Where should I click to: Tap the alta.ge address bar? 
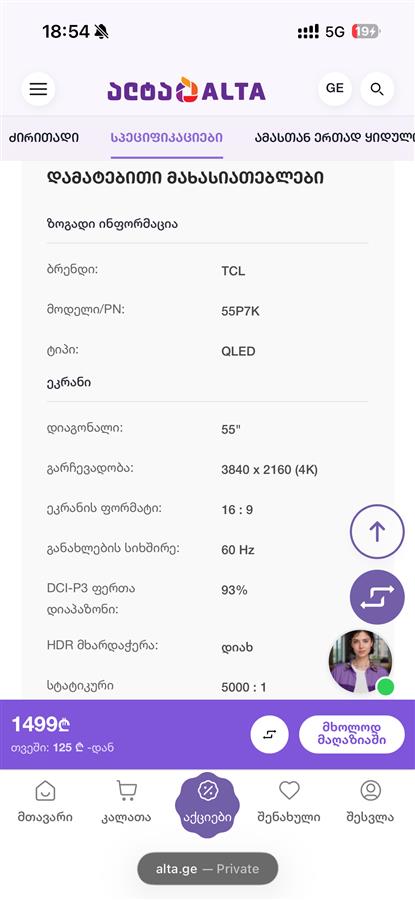[x=207, y=869]
